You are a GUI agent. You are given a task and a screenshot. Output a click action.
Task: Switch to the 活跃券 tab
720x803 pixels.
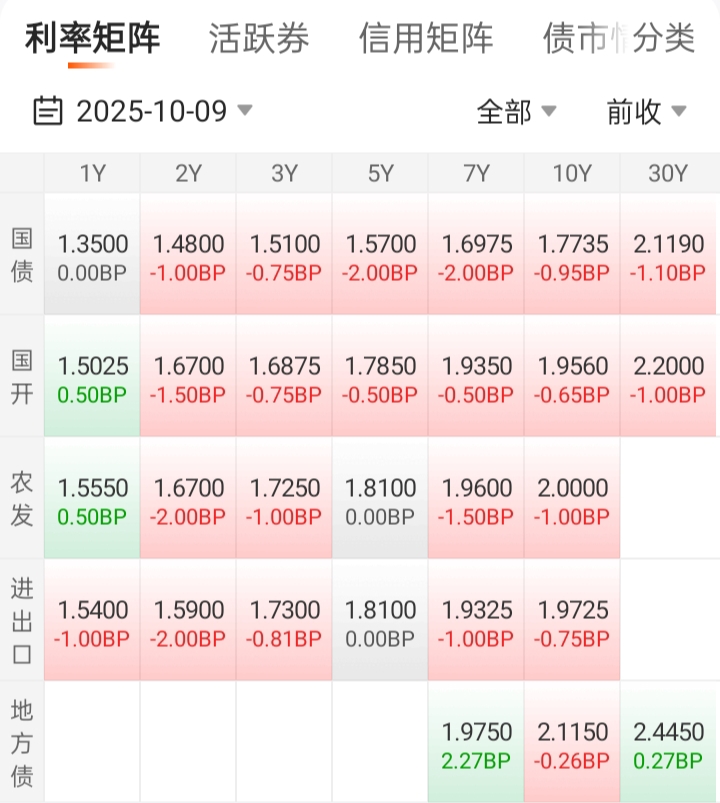[x=259, y=39]
